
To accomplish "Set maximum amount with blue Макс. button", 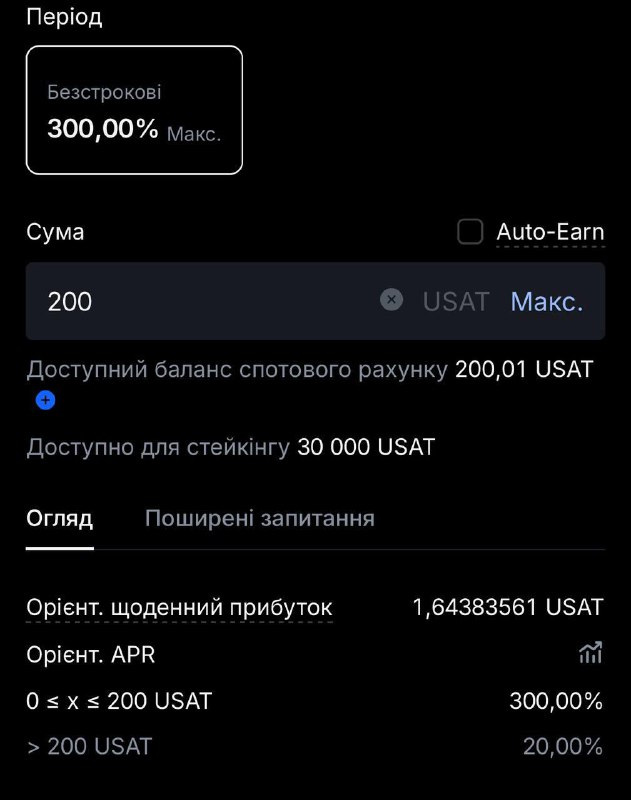I will (546, 302).
